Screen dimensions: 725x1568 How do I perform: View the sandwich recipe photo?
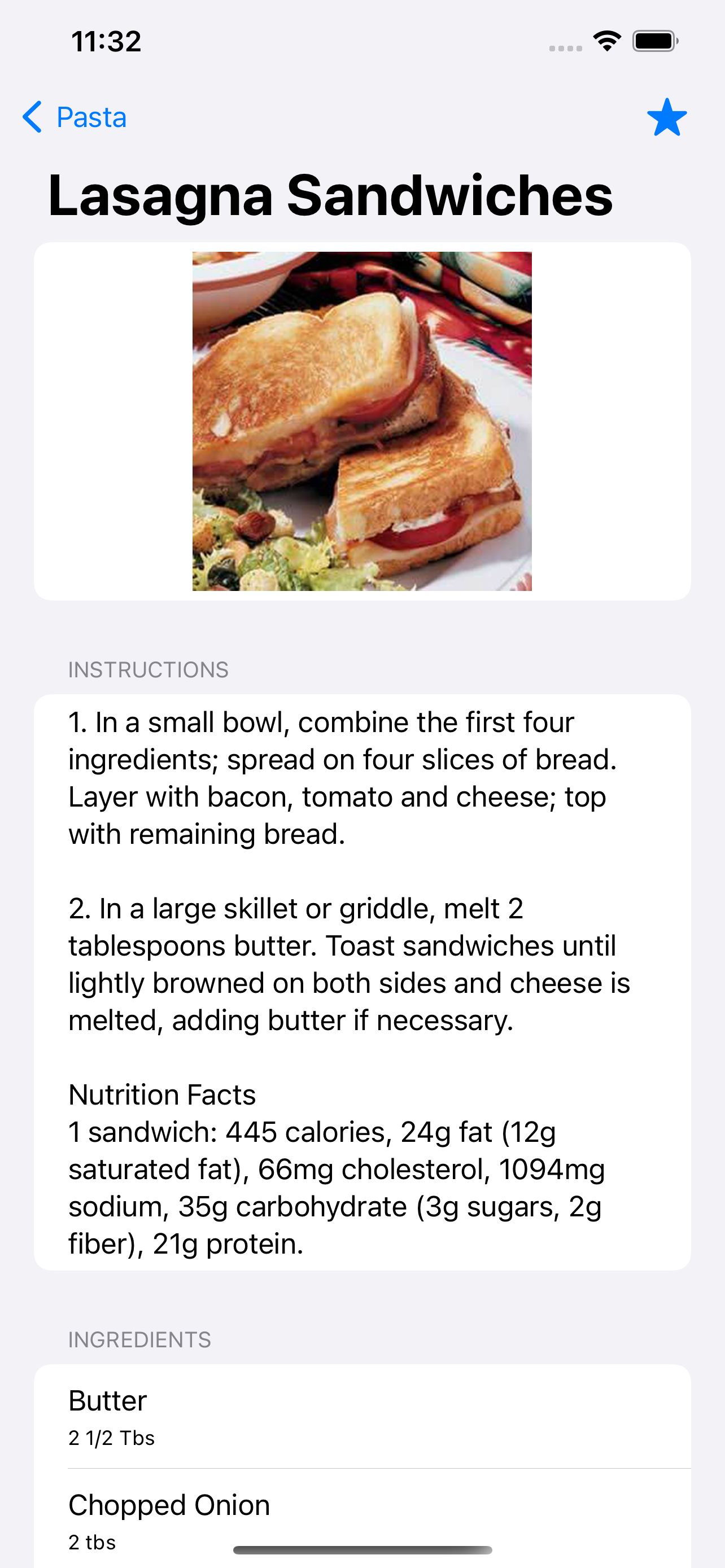click(362, 420)
